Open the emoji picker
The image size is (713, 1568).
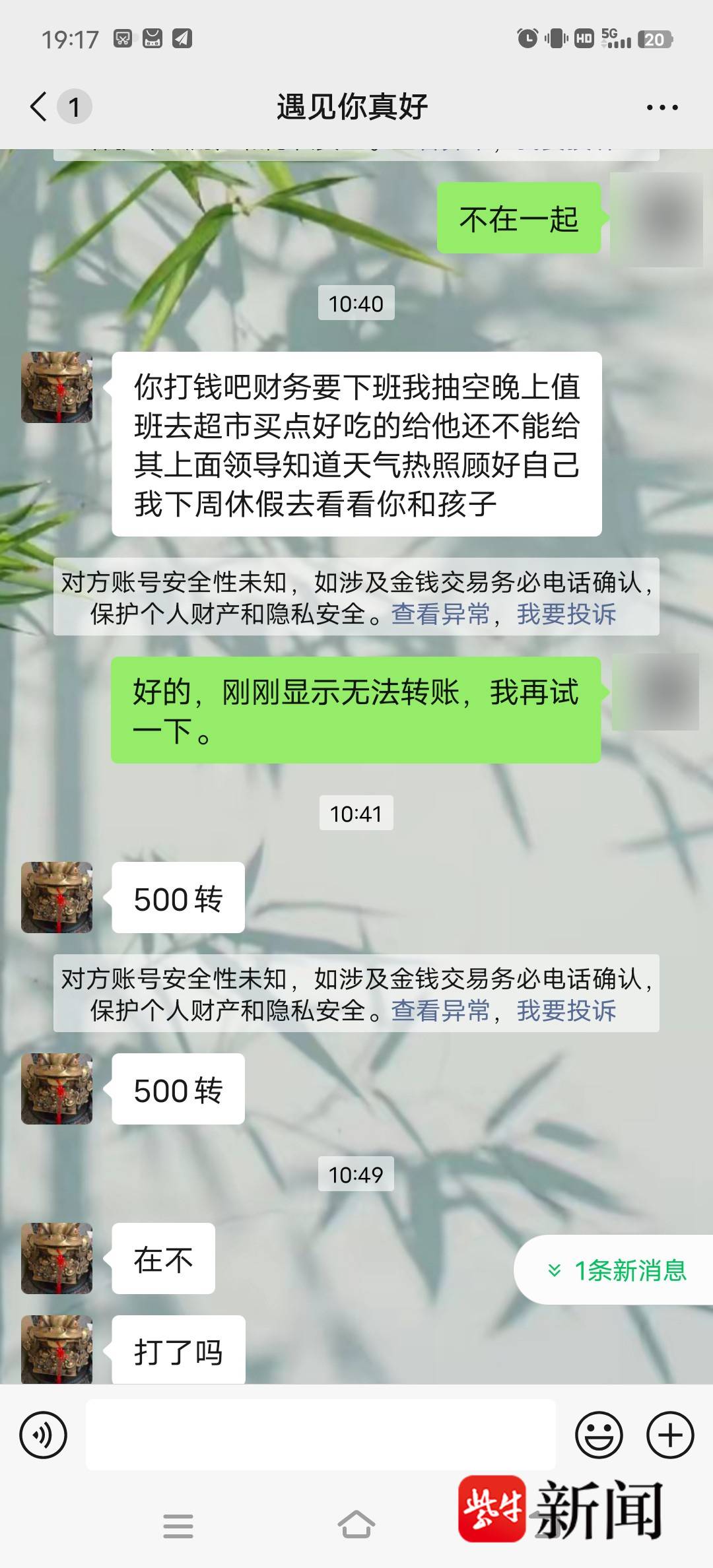[599, 1435]
